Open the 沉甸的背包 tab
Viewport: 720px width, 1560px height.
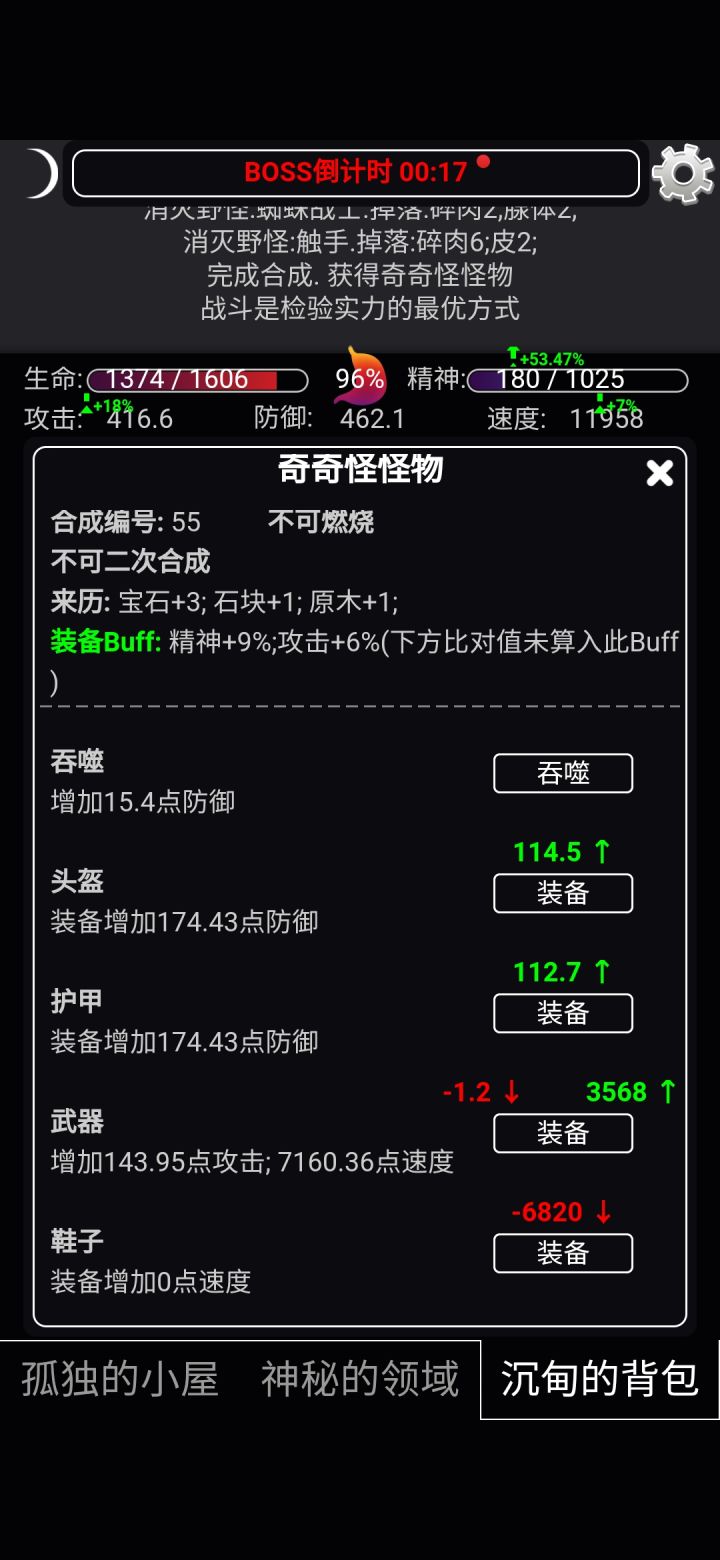click(x=597, y=1378)
